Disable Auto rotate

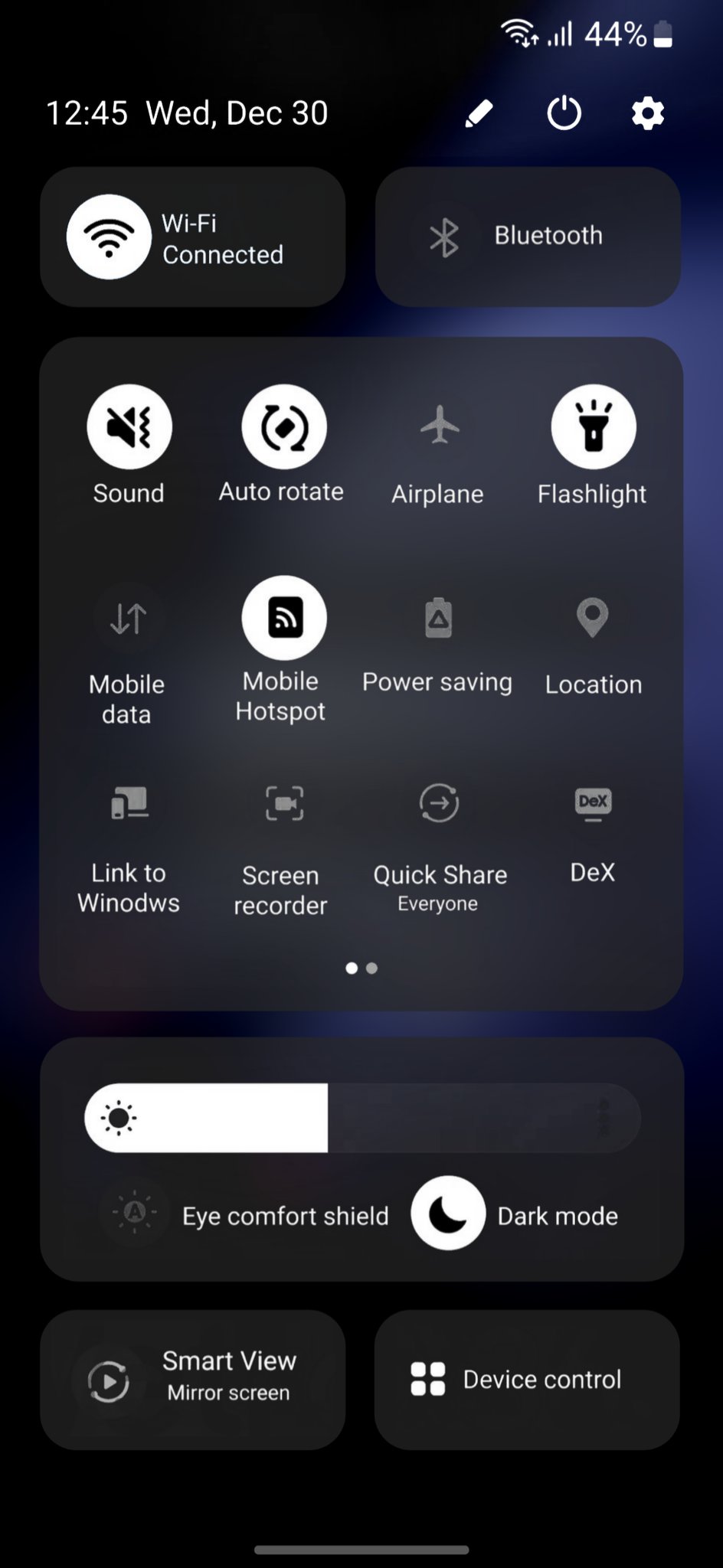[284, 426]
